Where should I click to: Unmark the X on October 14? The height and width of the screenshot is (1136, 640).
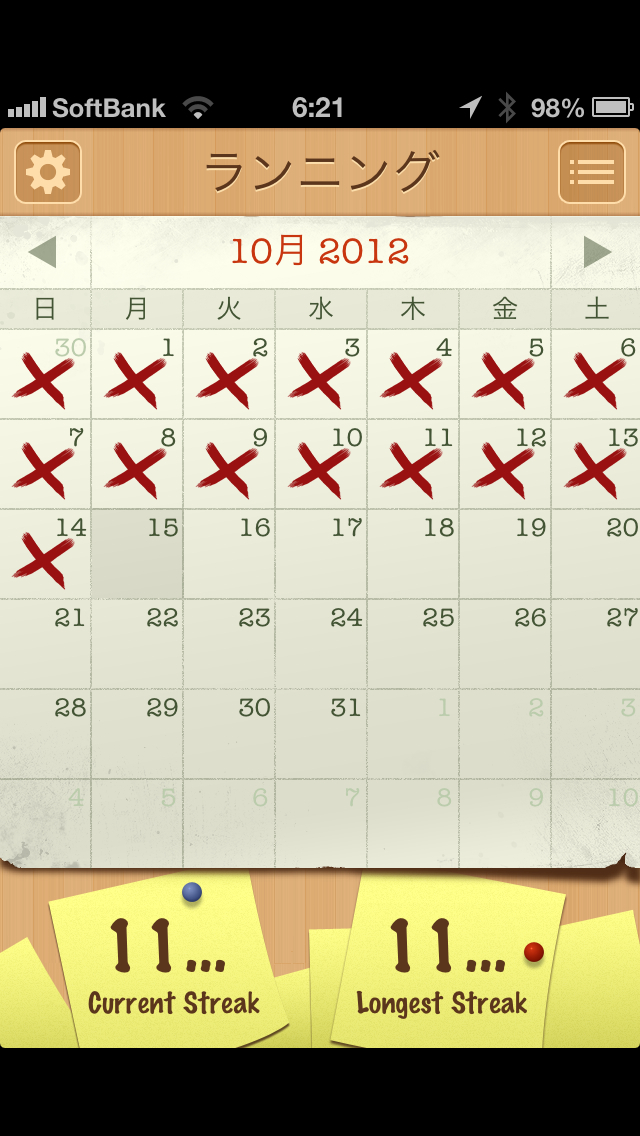tap(45, 554)
